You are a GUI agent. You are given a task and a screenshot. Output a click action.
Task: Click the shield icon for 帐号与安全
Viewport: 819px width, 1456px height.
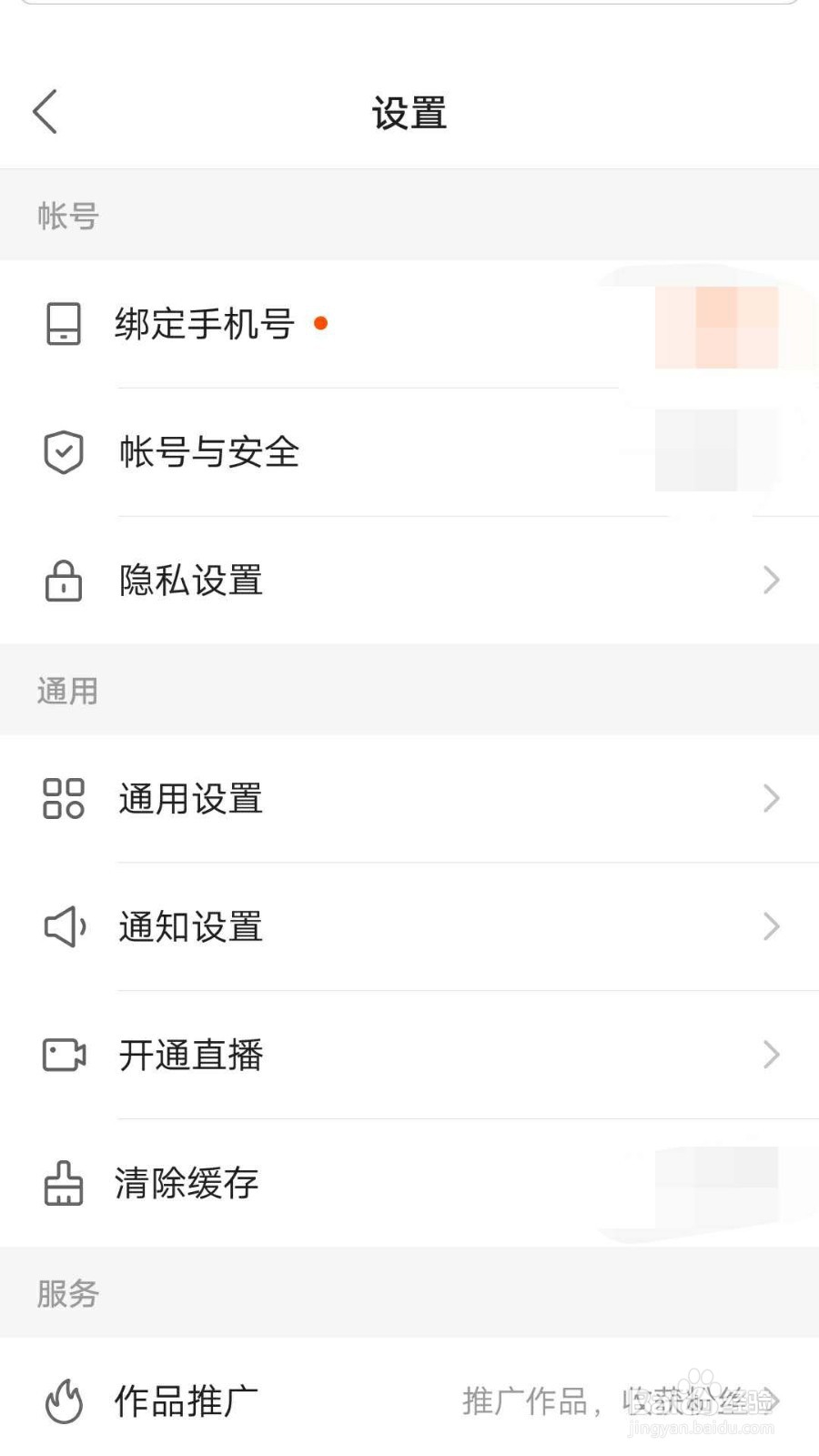(62, 452)
